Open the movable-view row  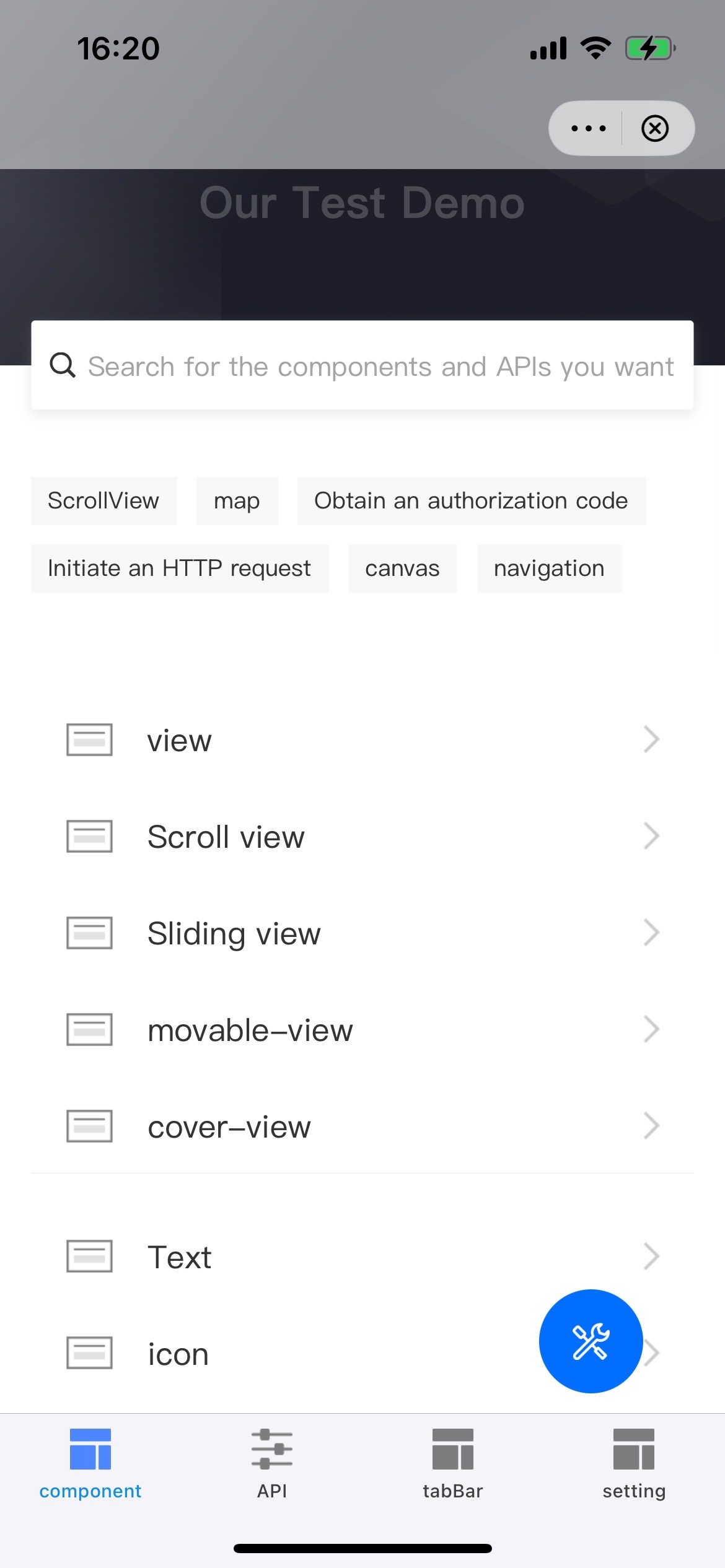tap(362, 1030)
